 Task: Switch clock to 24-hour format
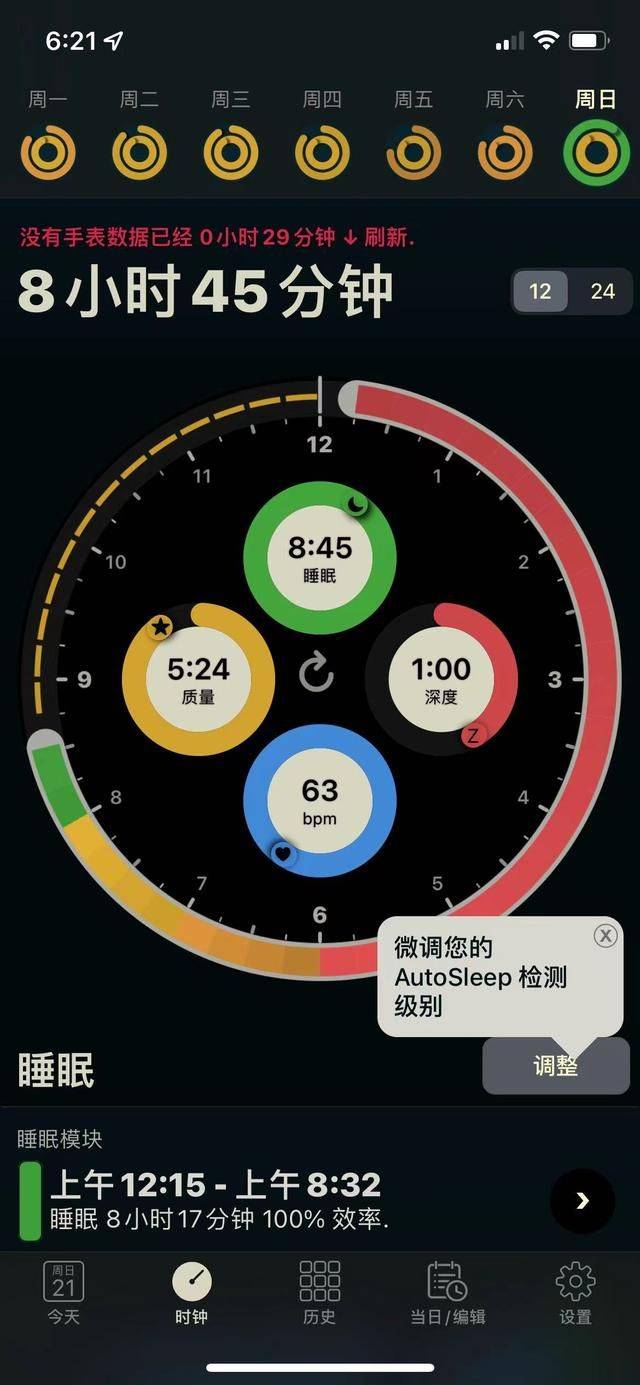pyautogui.click(x=602, y=291)
